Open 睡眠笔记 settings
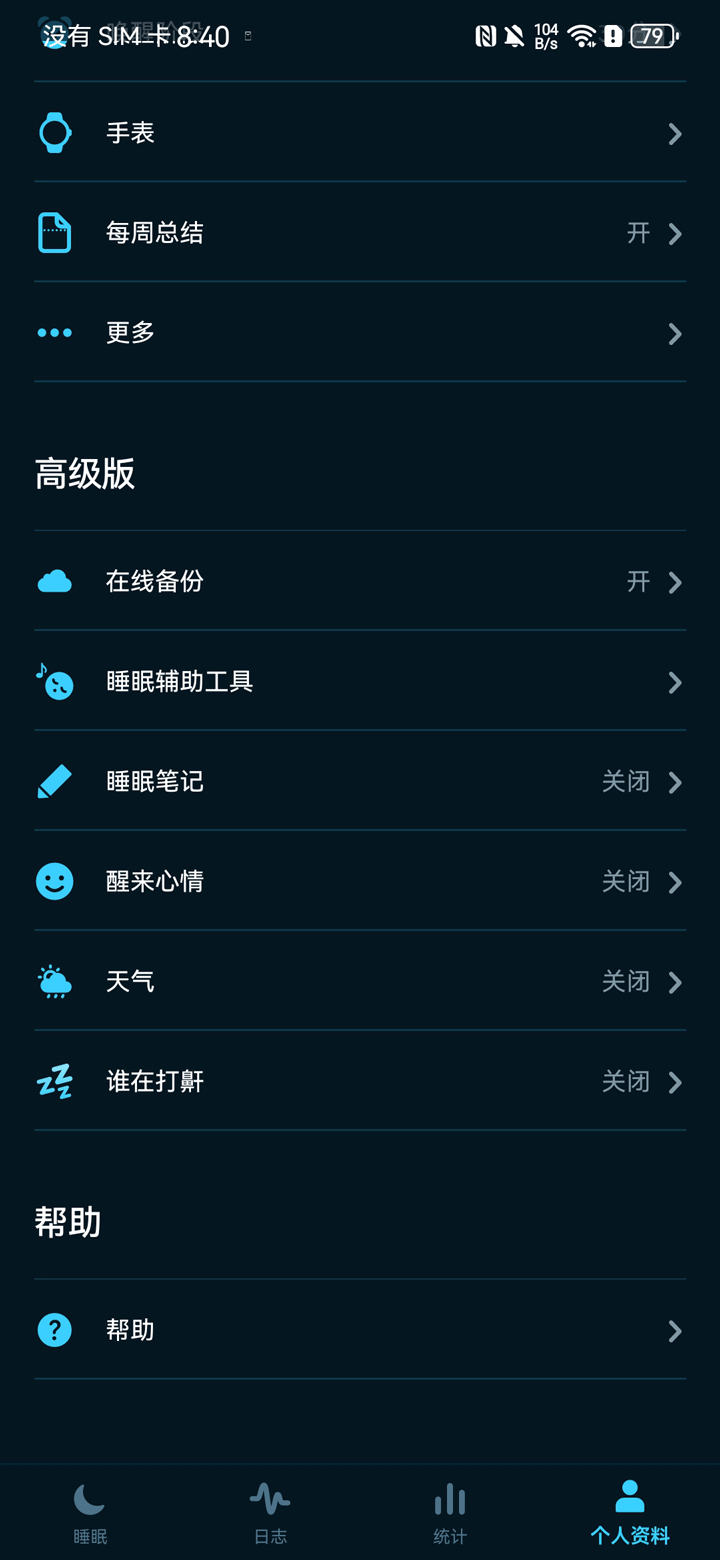This screenshot has height=1560, width=720. click(x=360, y=781)
